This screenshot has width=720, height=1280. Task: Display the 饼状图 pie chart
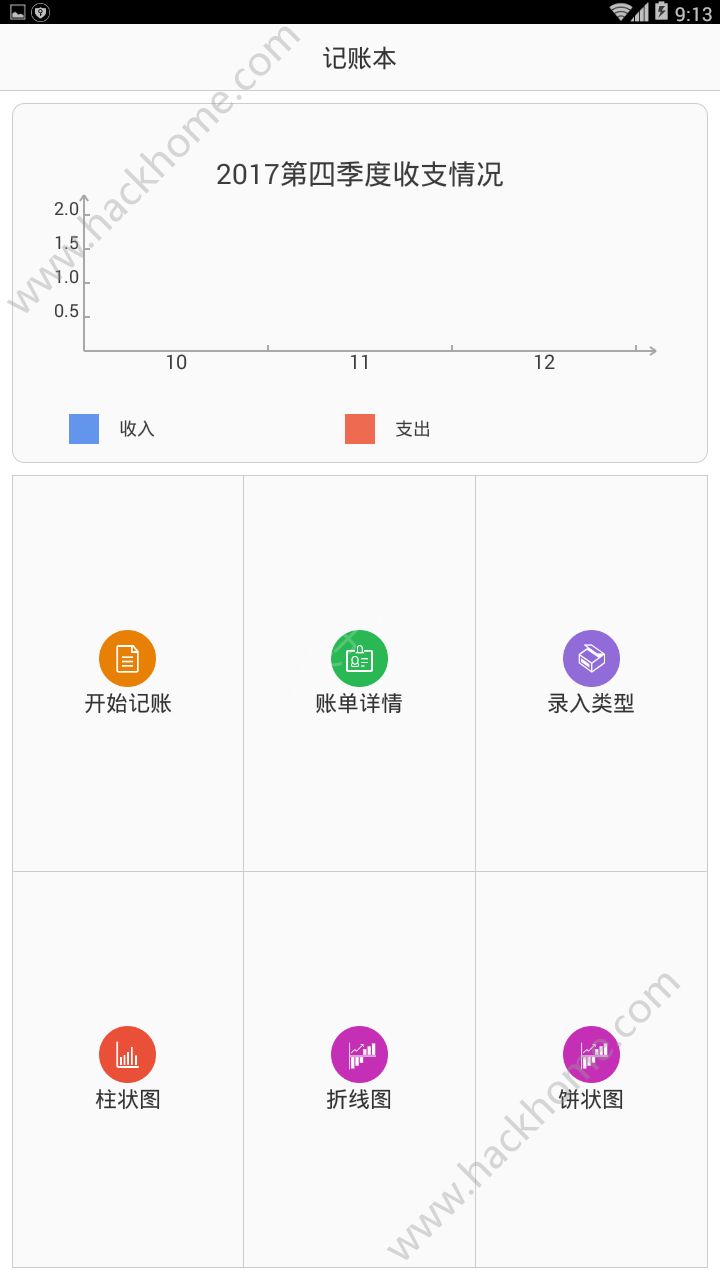tap(591, 1068)
